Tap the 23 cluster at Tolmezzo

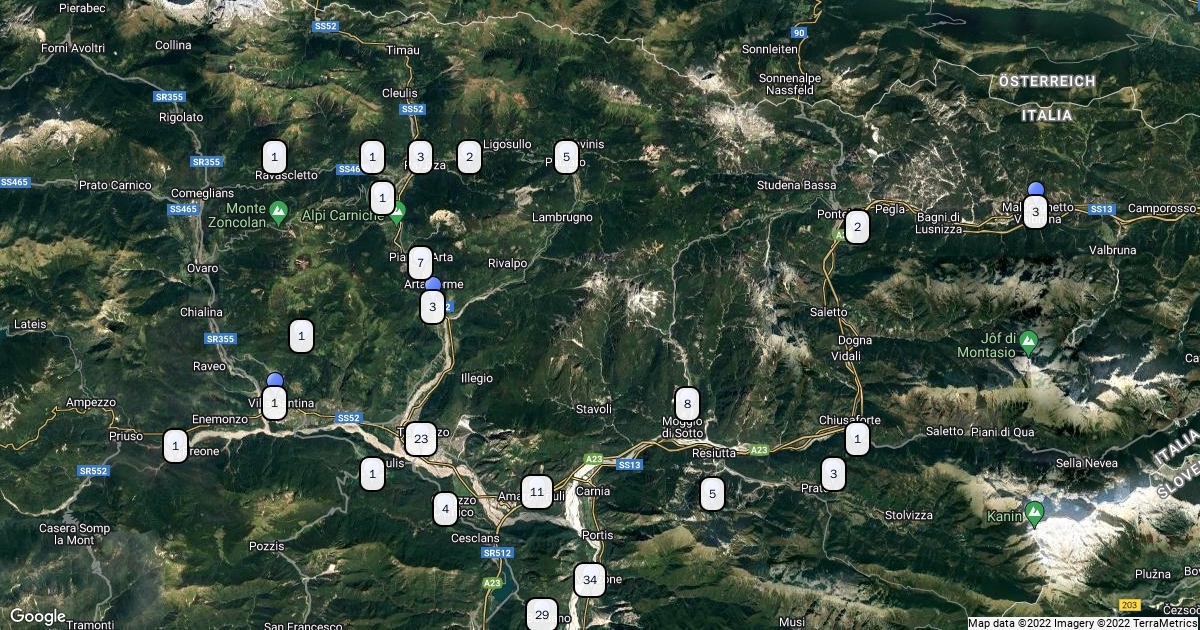pos(421,438)
